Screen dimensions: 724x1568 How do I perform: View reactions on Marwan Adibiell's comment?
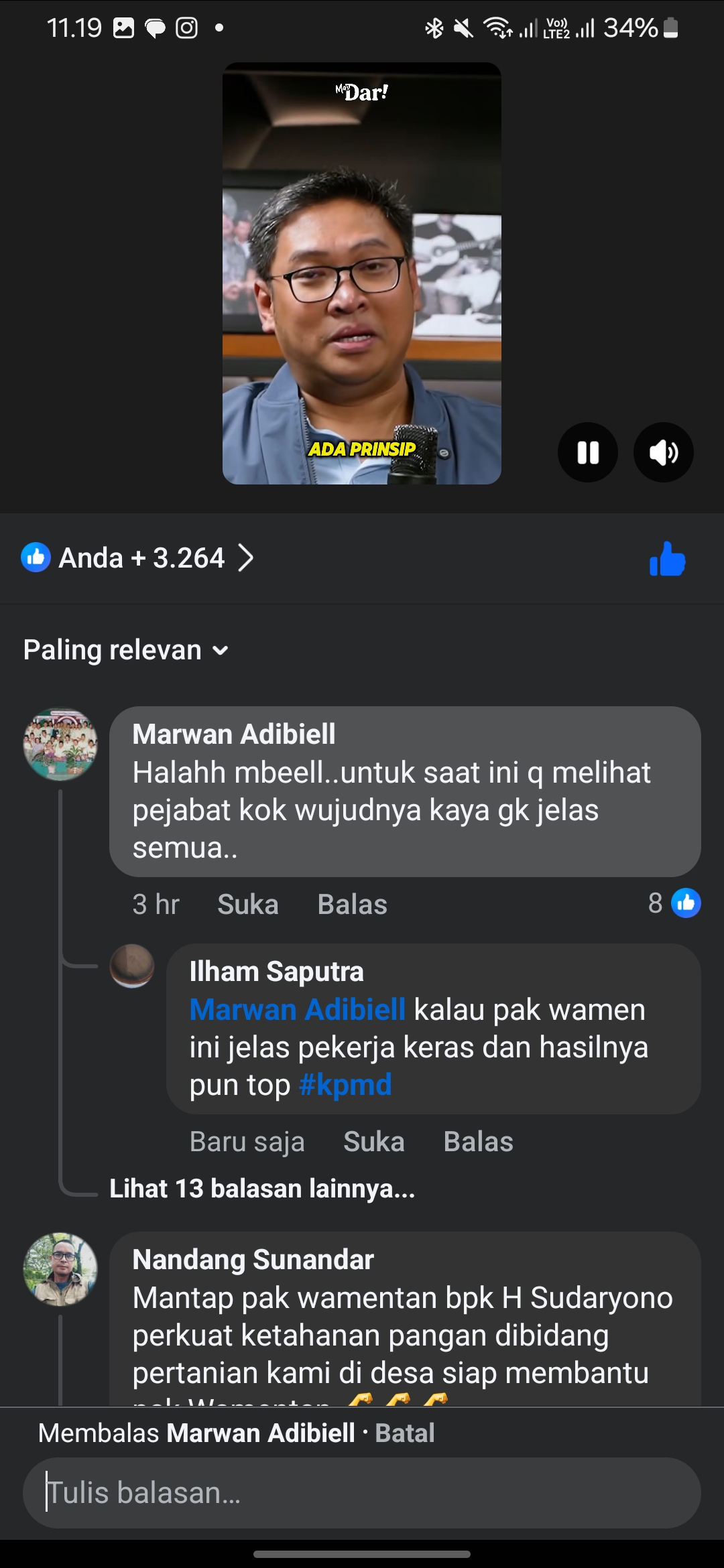coord(674,903)
